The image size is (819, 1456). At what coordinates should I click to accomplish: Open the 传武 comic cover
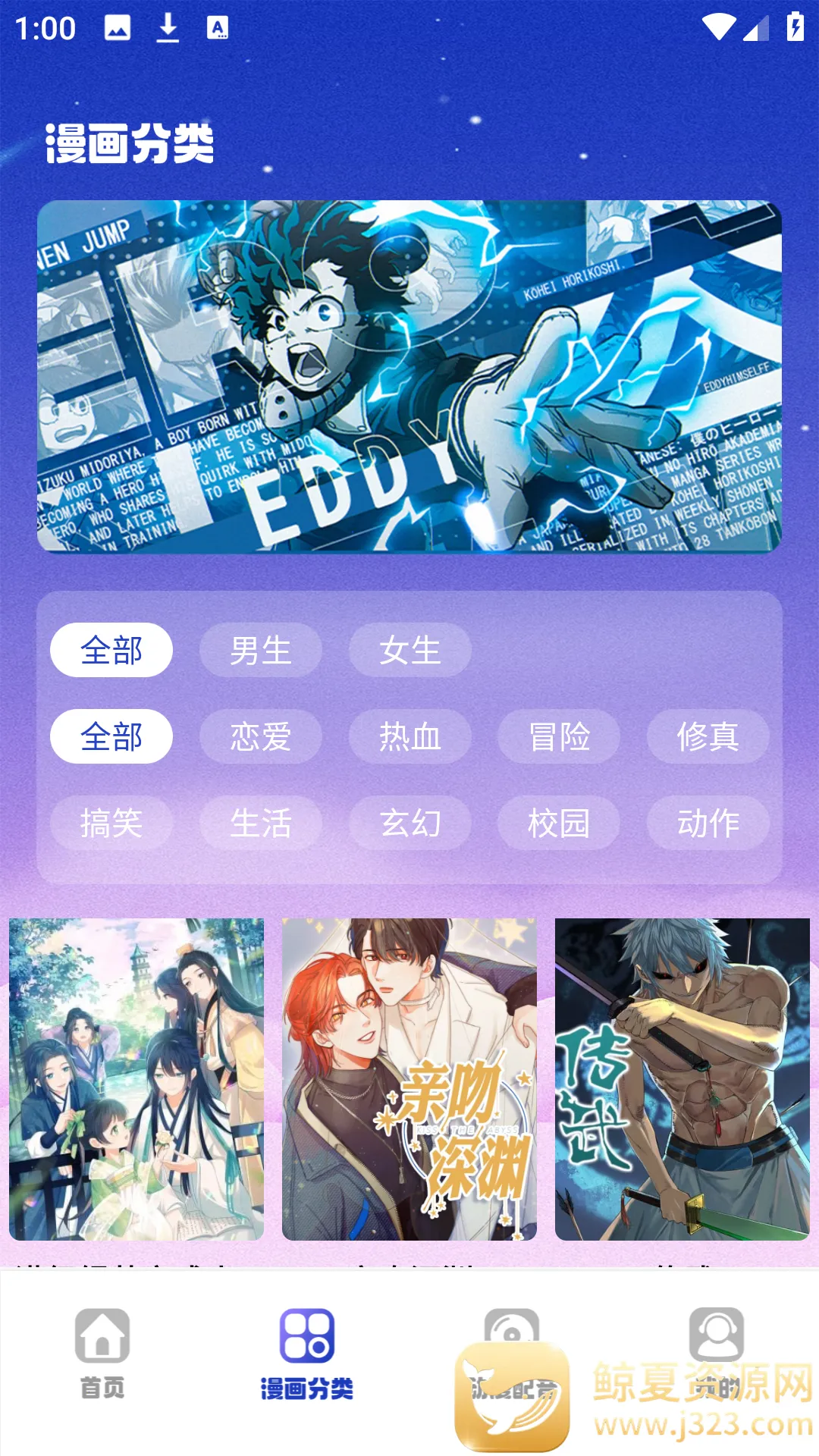click(682, 1079)
